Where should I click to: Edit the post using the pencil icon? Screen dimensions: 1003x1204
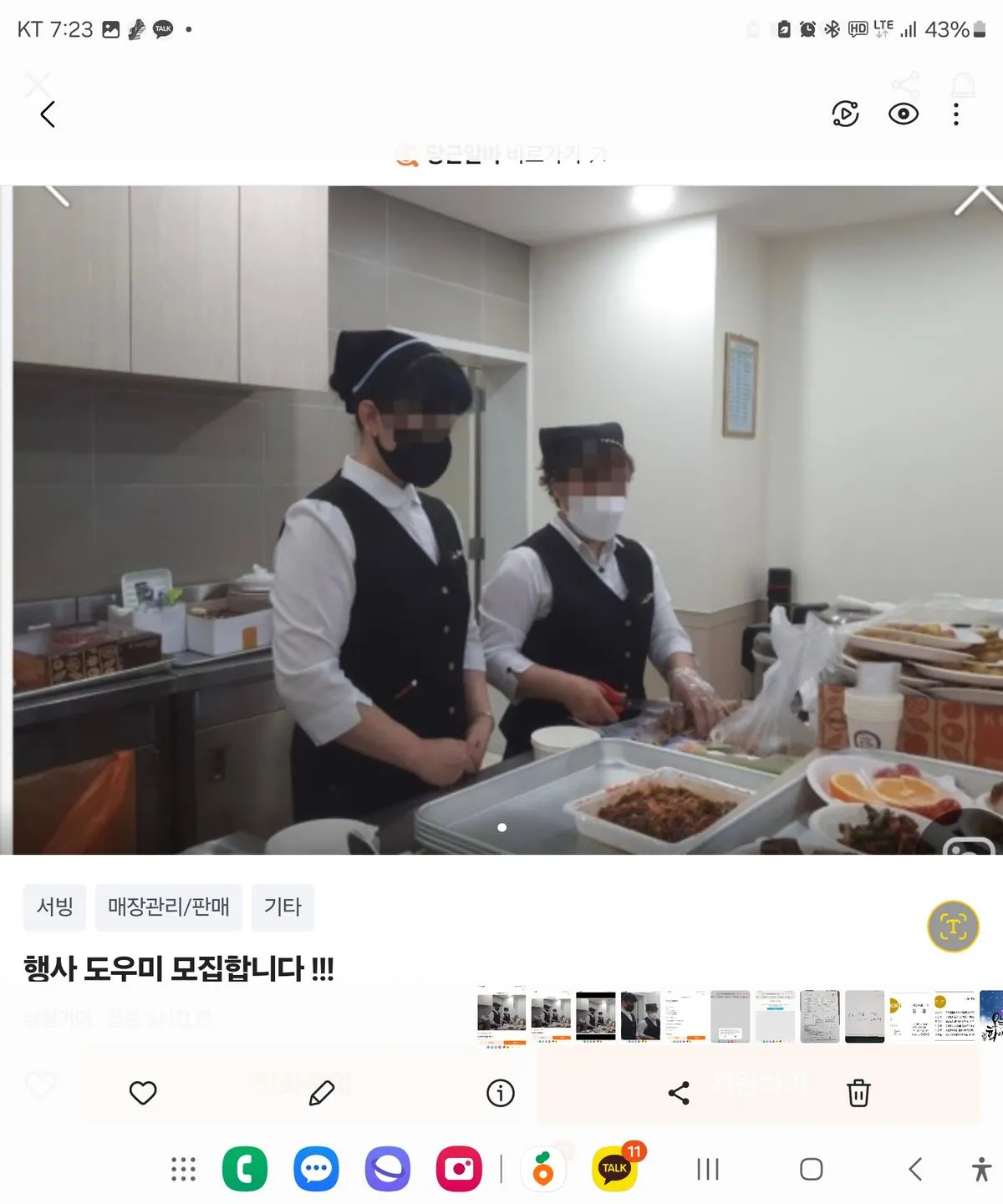click(x=320, y=1092)
